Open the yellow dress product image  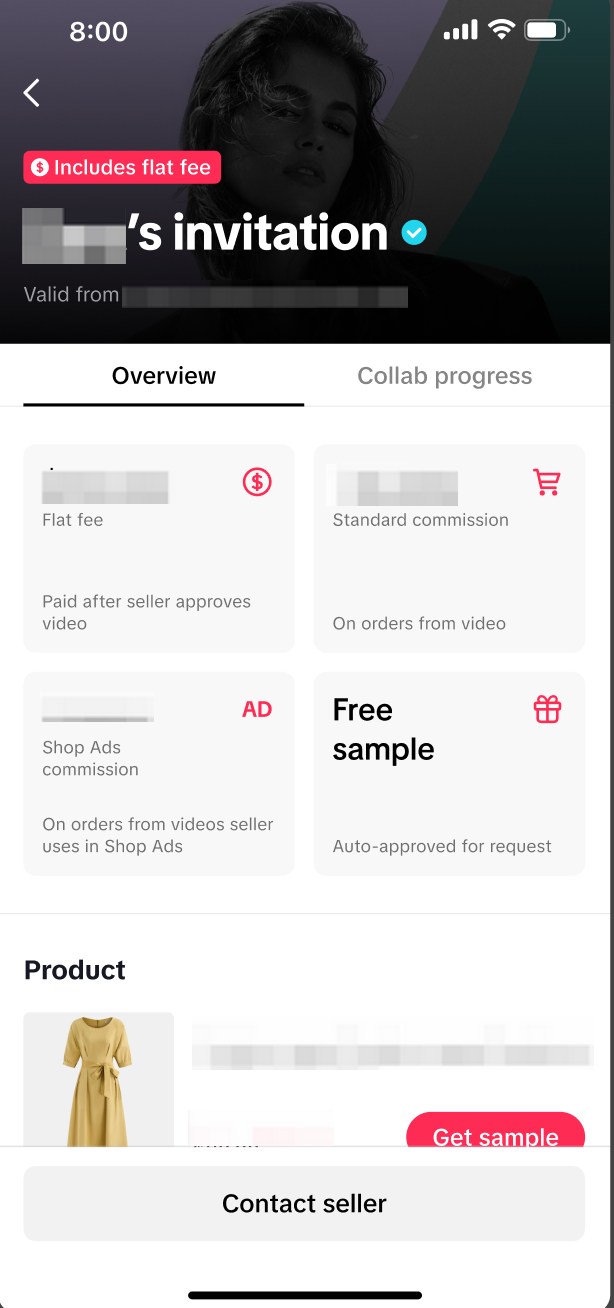pyautogui.click(x=98, y=1080)
